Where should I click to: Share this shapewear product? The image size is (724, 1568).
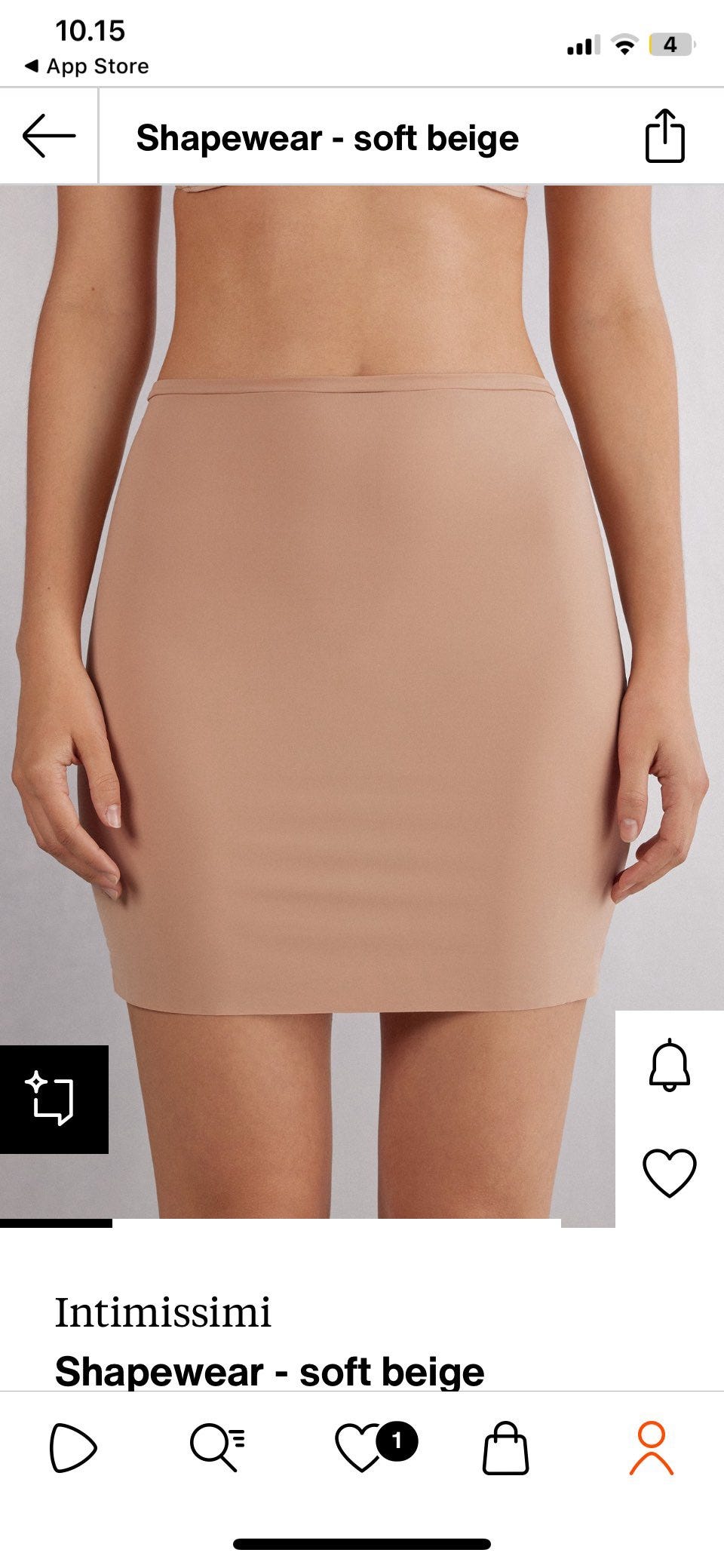click(x=664, y=136)
